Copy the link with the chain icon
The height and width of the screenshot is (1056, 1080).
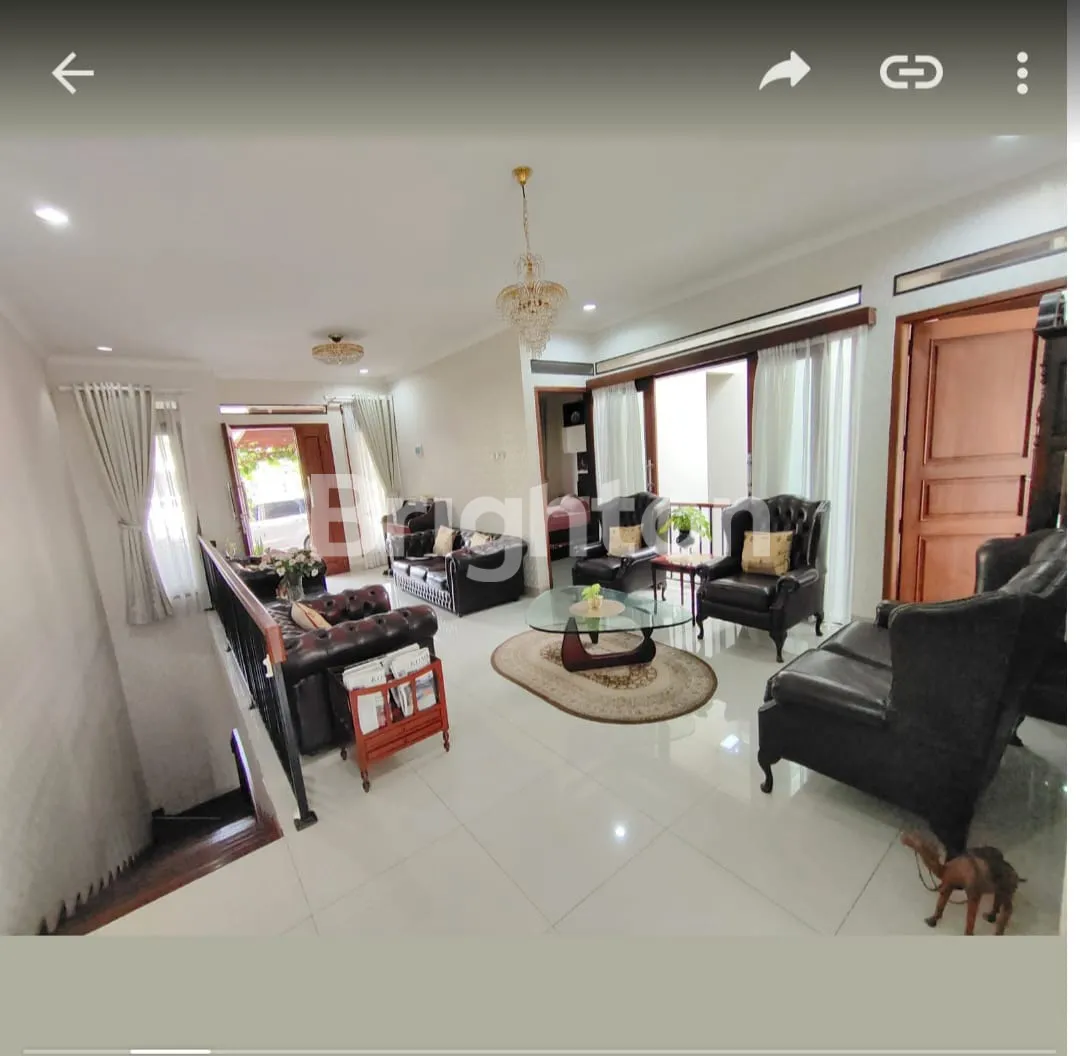[x=911, y=72]
